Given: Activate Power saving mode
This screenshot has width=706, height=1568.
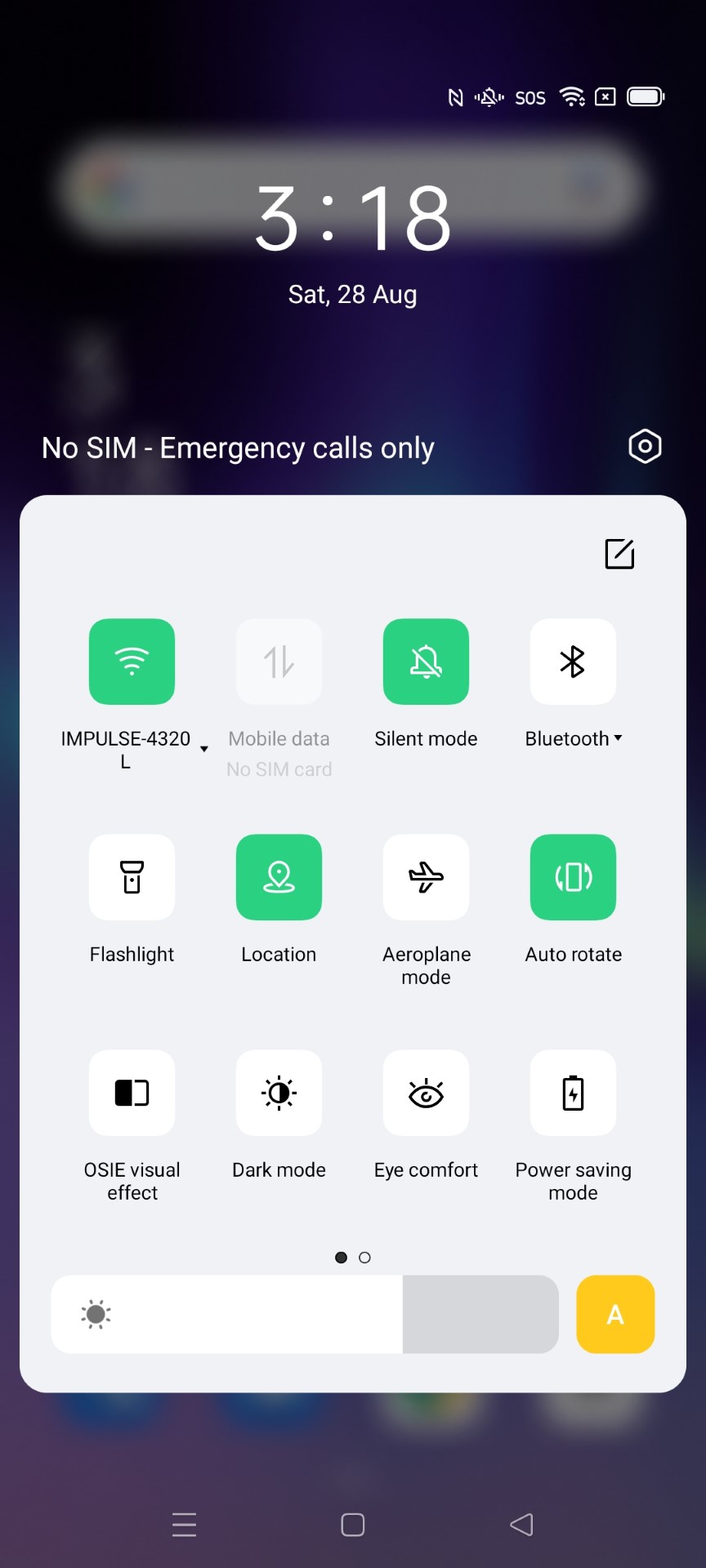Looking at the screenshot, I should (573, 1093).
